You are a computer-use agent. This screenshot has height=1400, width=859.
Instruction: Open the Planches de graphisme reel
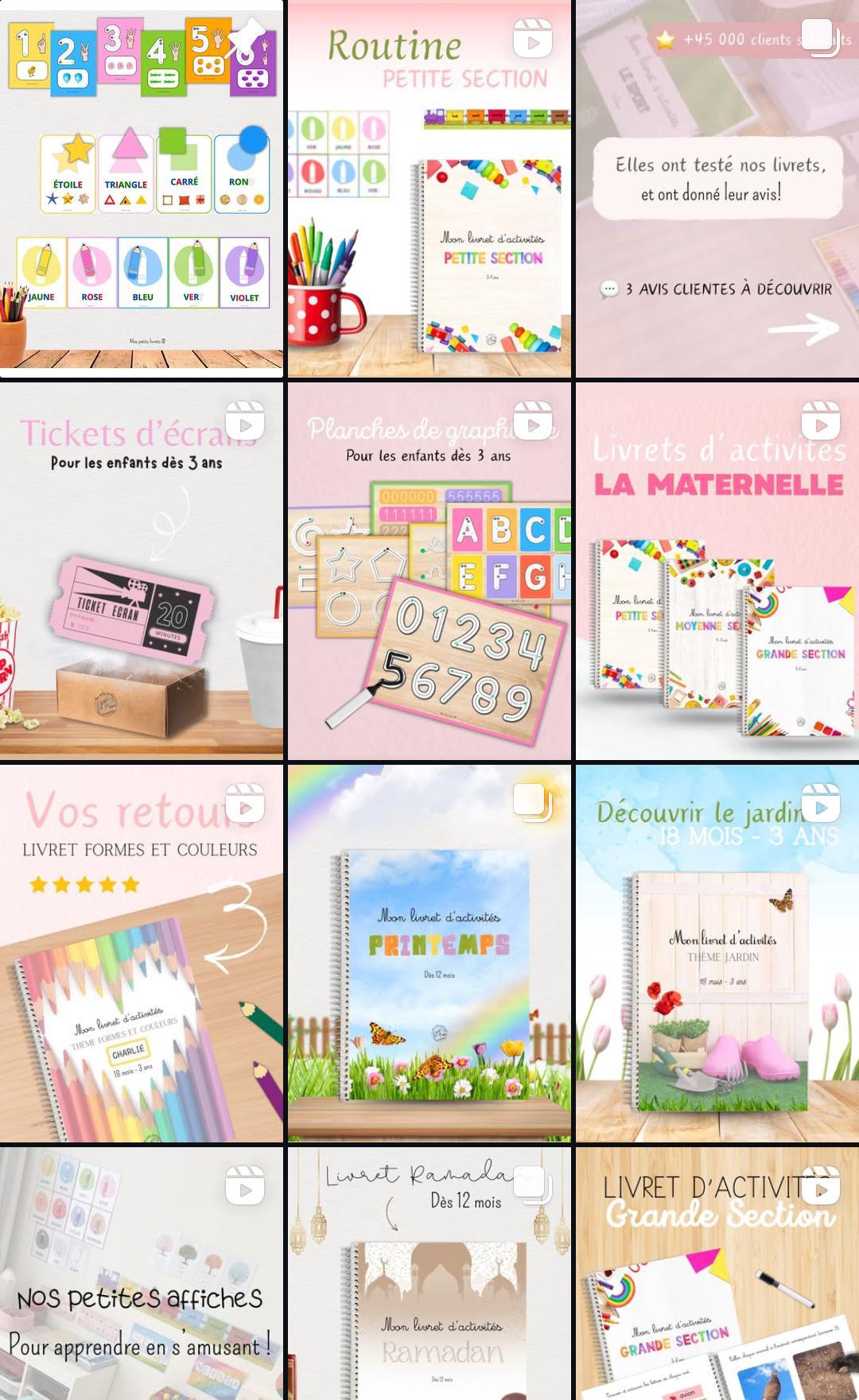[x=429, y=570]
